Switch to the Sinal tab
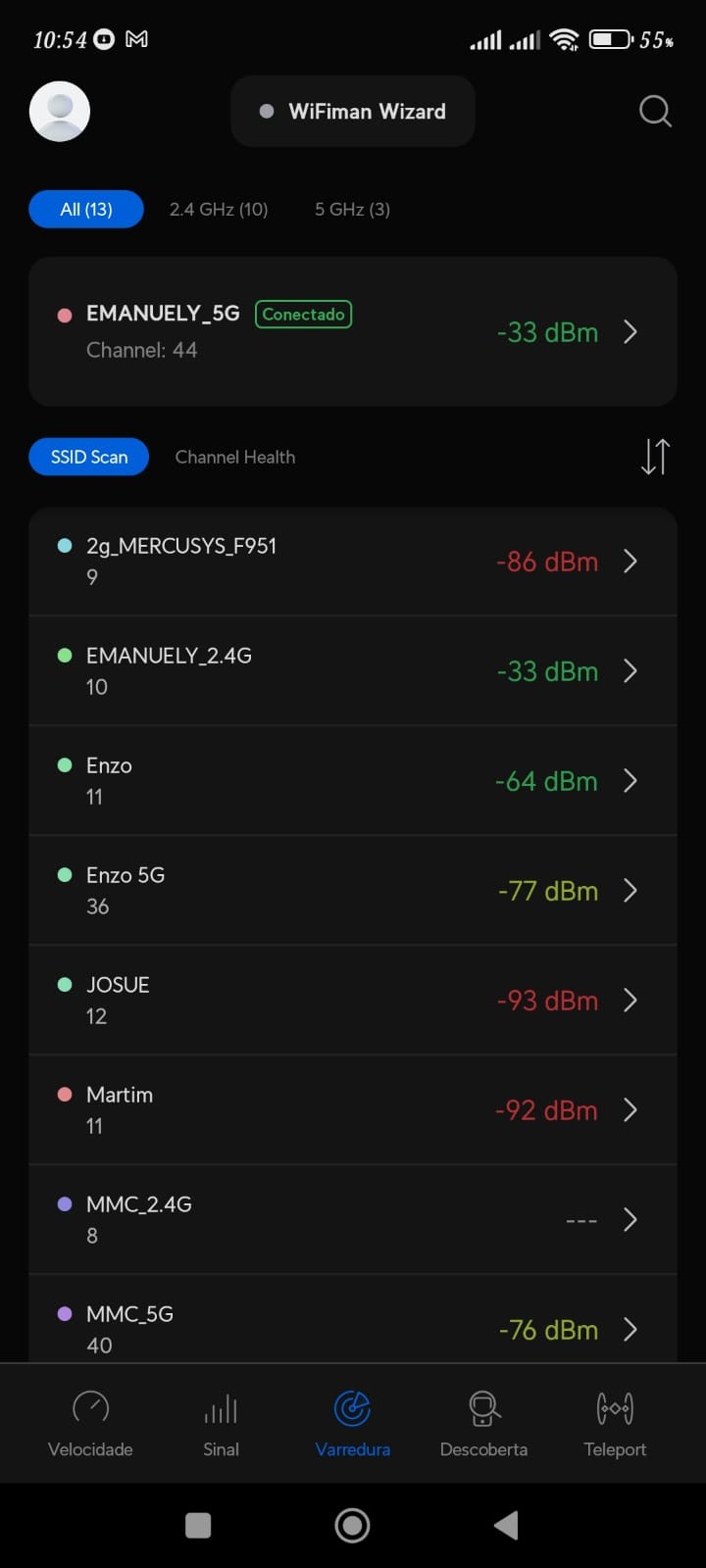The height and width of the screenshot is (1568, 706). (x=221, y=1423)
